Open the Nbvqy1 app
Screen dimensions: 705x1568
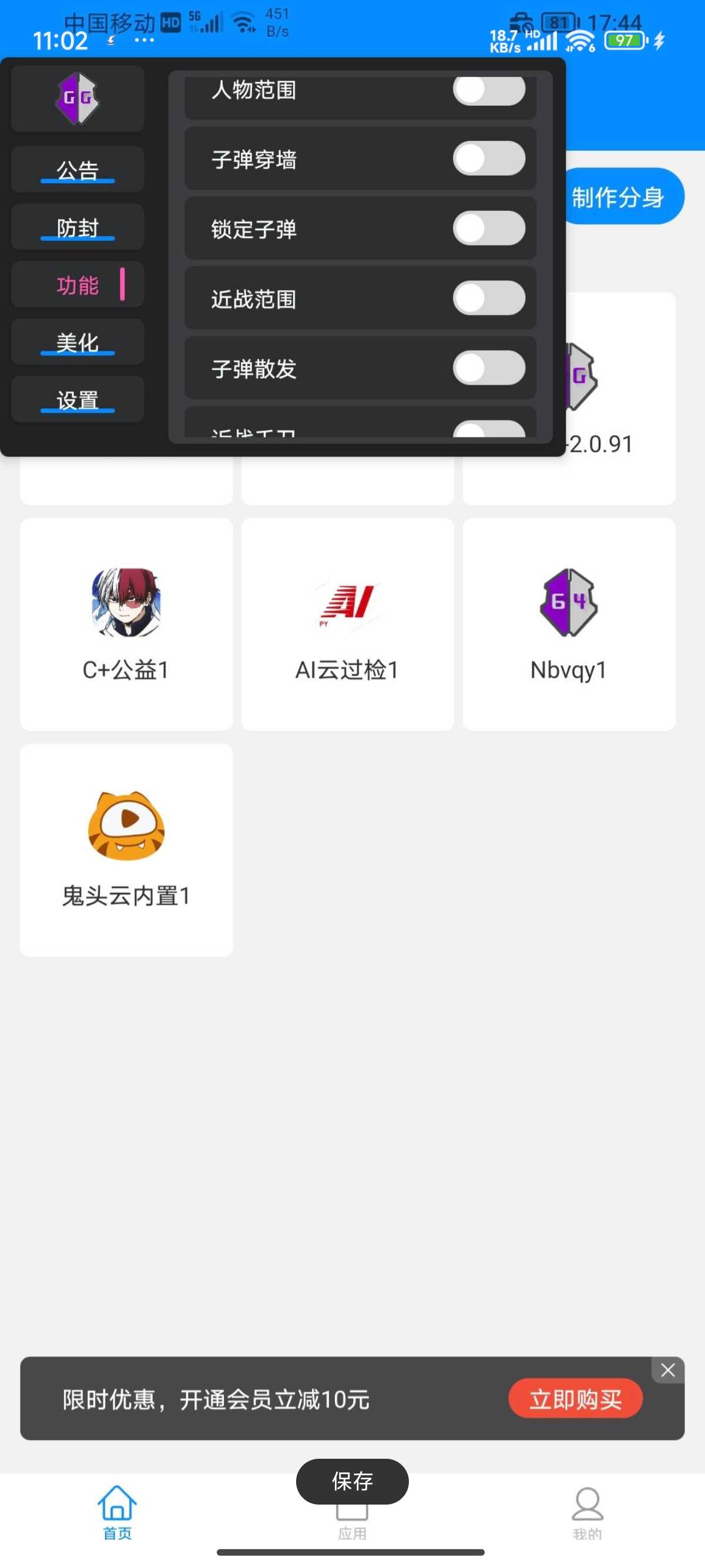point(569,624)
